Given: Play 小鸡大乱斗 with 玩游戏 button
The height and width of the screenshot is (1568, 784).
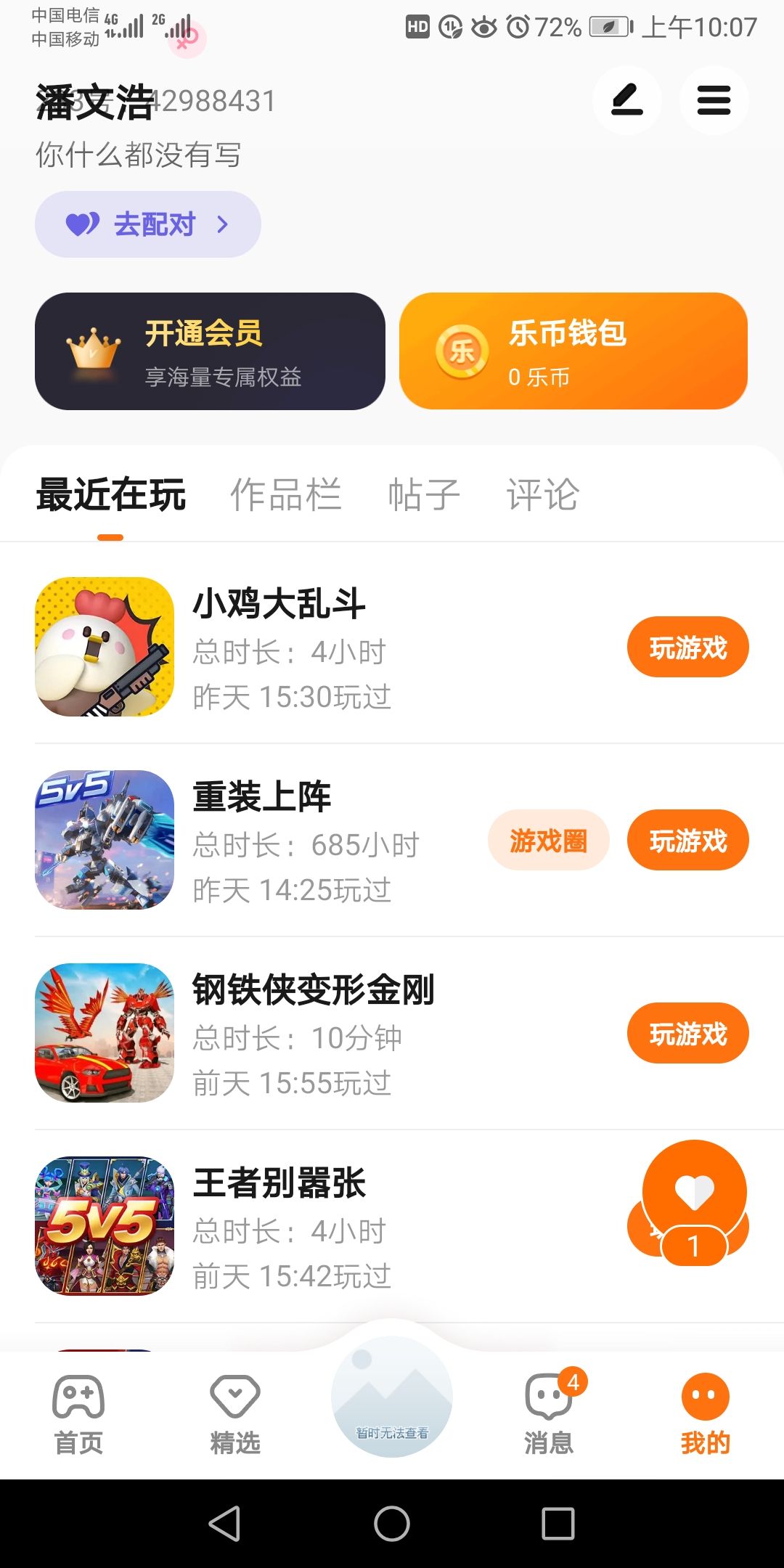Looking at the screenshot, I should (687, 648).
